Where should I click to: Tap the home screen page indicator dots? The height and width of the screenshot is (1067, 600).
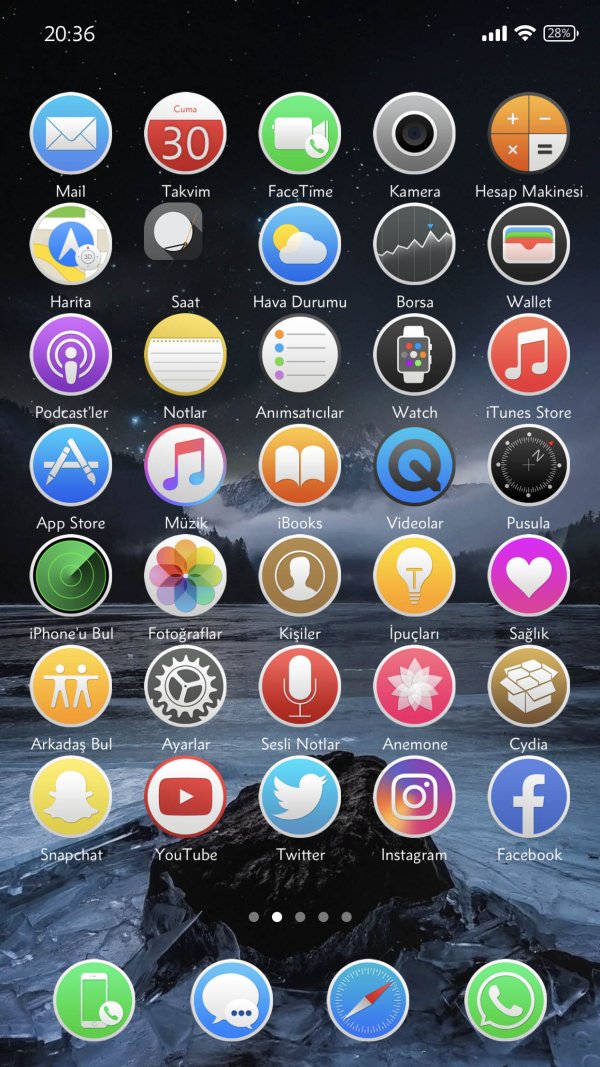pos(300,916)
